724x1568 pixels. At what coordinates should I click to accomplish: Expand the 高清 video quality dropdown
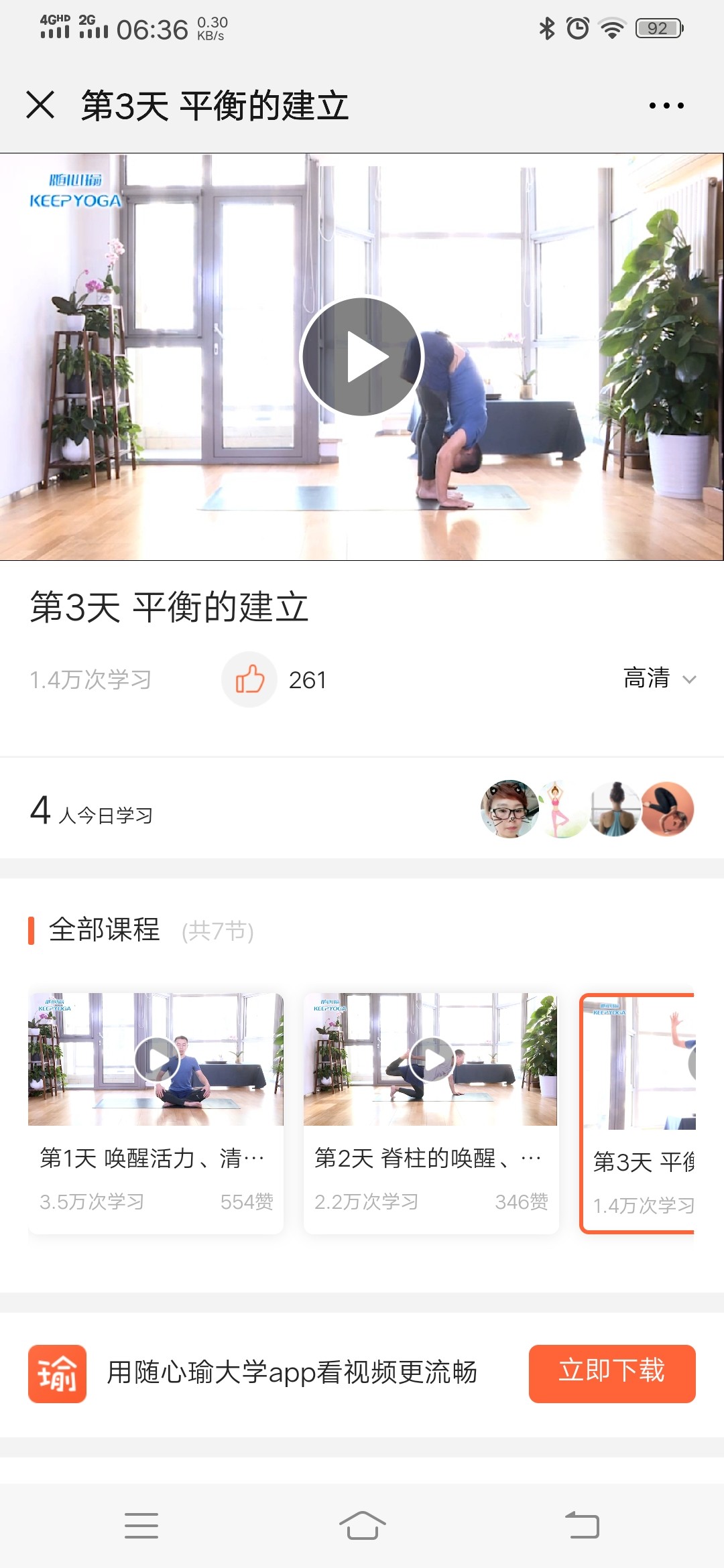point(660,678)
